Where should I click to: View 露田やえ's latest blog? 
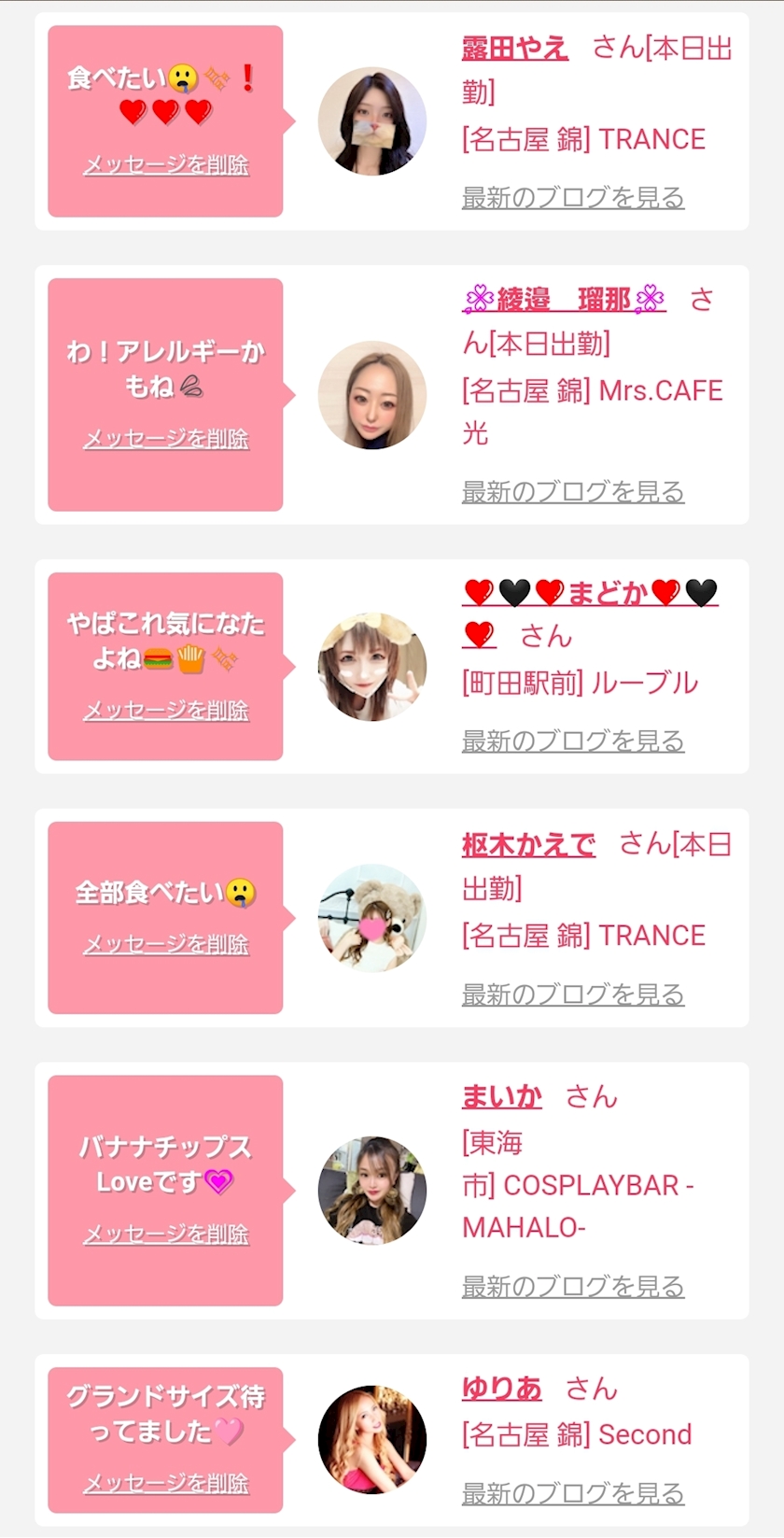(x=573, y=198)
